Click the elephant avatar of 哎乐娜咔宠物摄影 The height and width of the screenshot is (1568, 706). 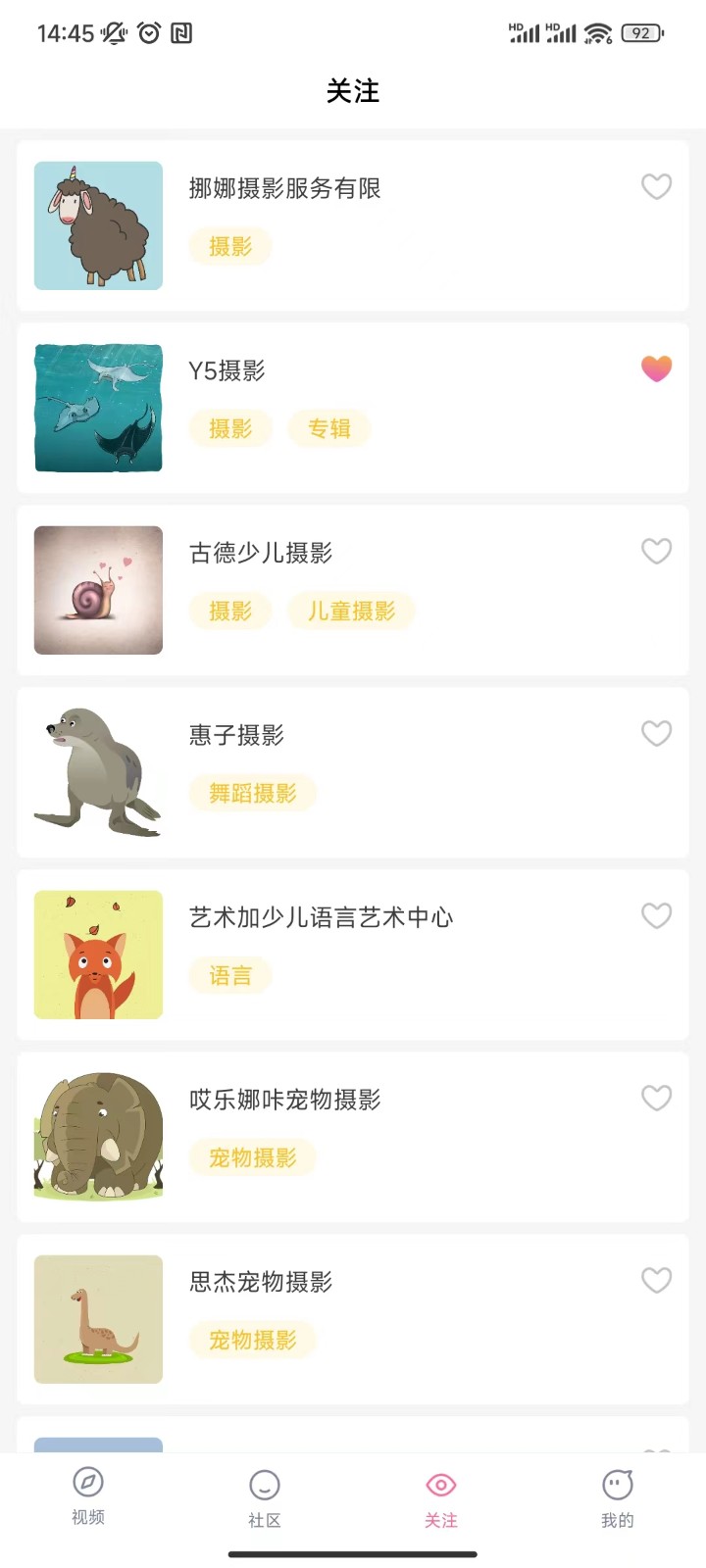(98, 1136)
